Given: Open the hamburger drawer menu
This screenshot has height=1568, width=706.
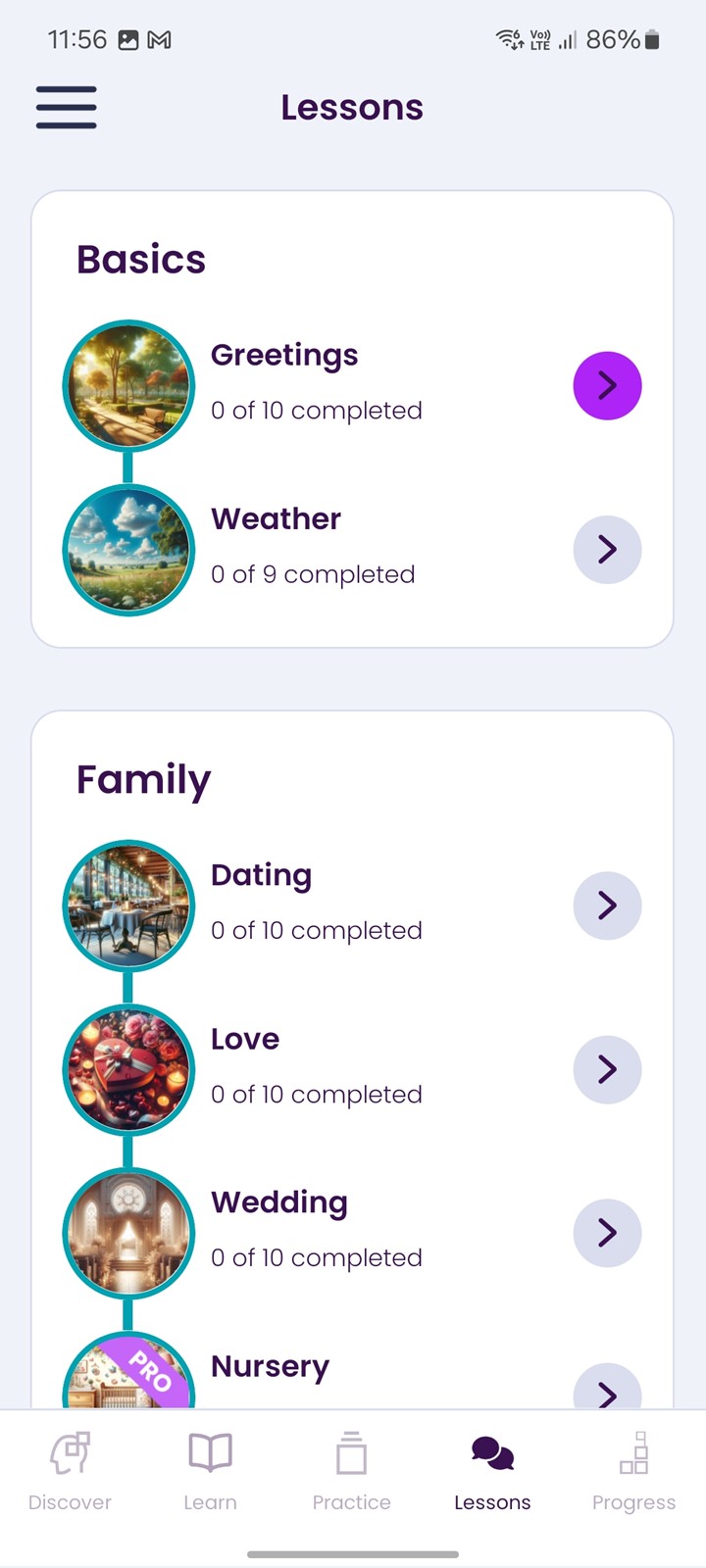Looking at the screenshot, I should tap(67, 108).
